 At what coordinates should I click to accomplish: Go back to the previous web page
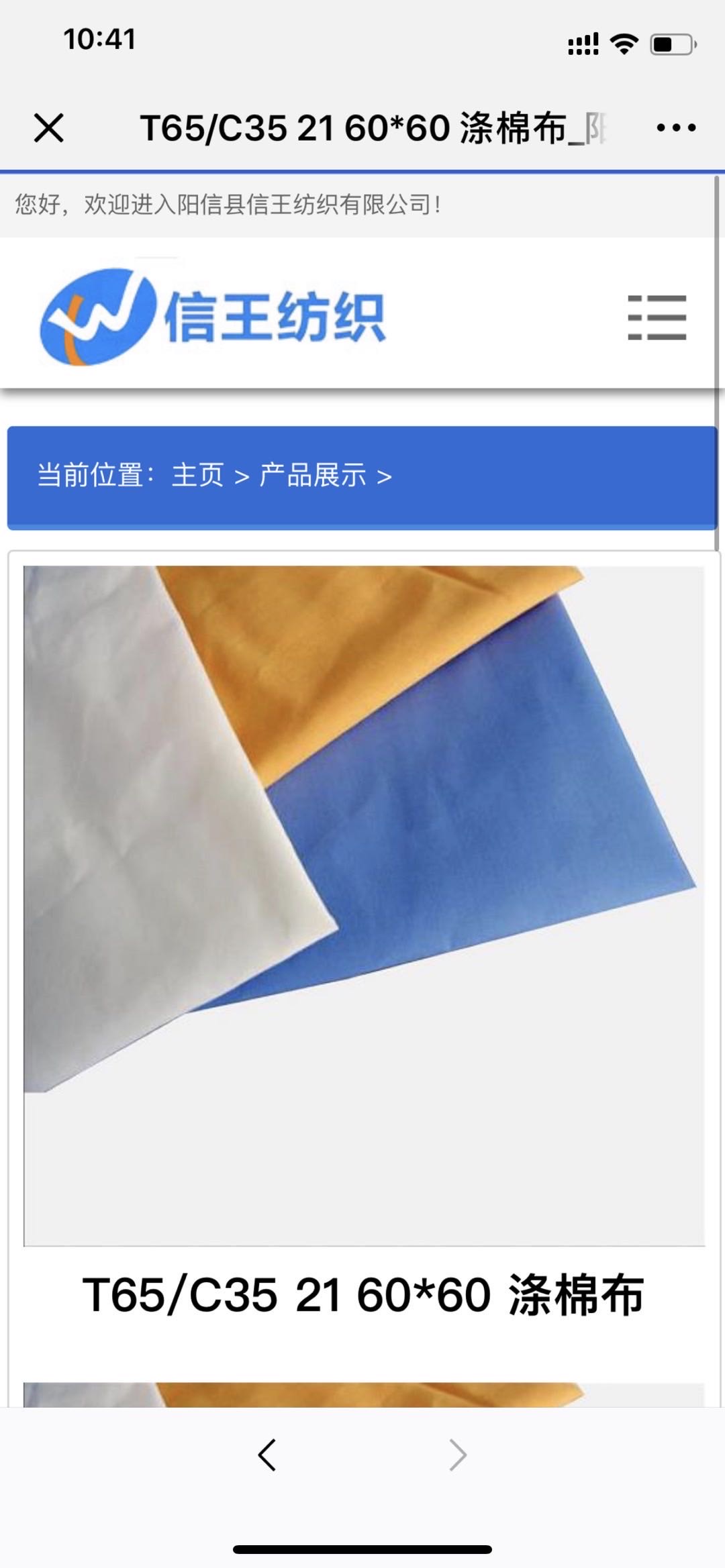point(267,1455)
